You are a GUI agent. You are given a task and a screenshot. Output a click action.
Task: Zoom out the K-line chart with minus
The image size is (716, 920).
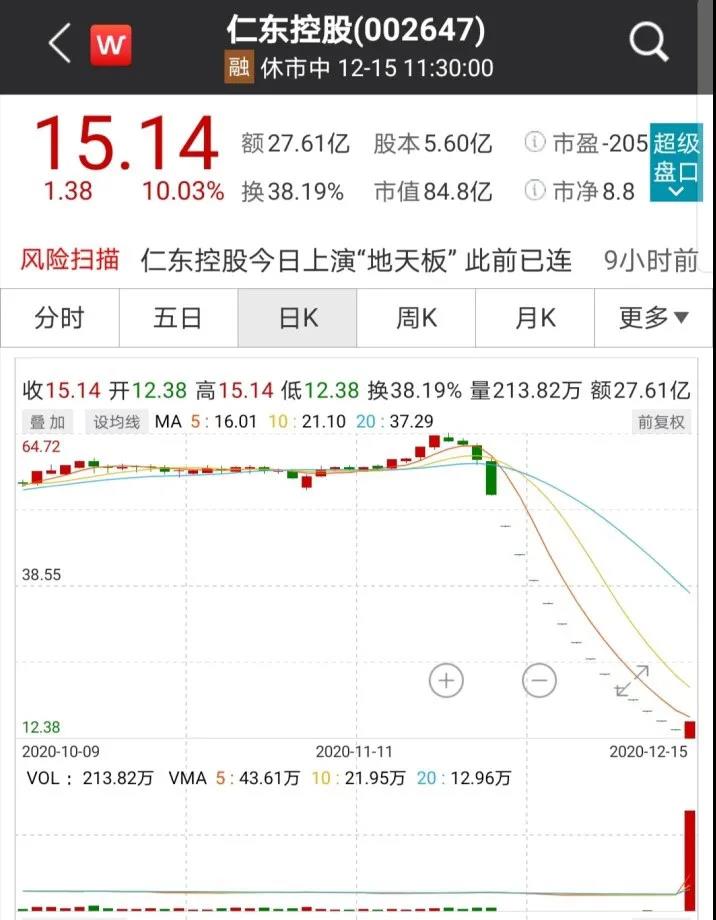tap(539, 681)
